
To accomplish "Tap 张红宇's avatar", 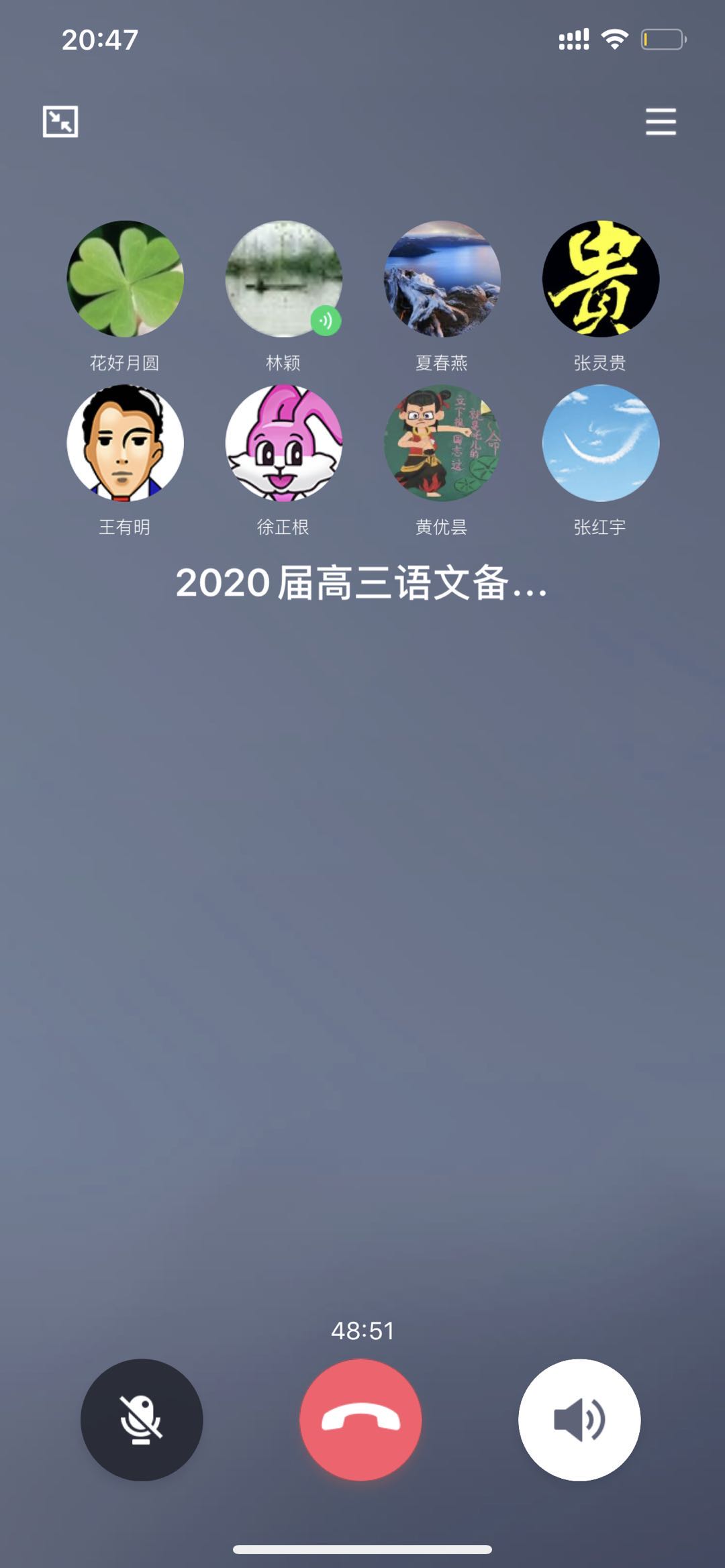I will pyautogui.click(x=600, y=443).
